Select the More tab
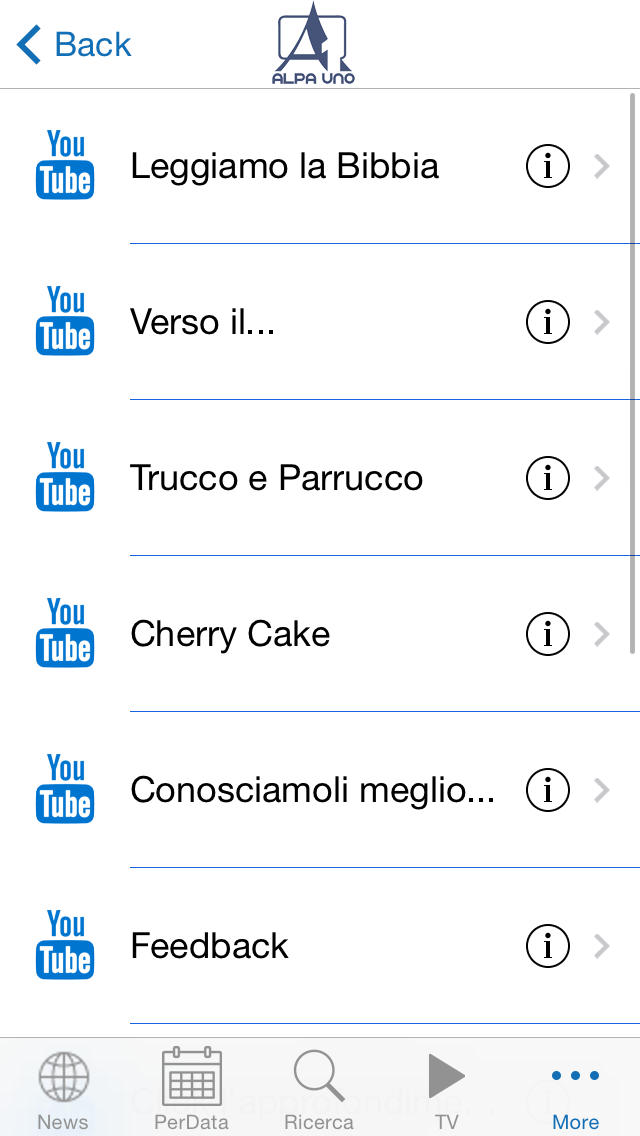The height and width of the screenshot is (1136, 640). click(x=575, y=1089)
